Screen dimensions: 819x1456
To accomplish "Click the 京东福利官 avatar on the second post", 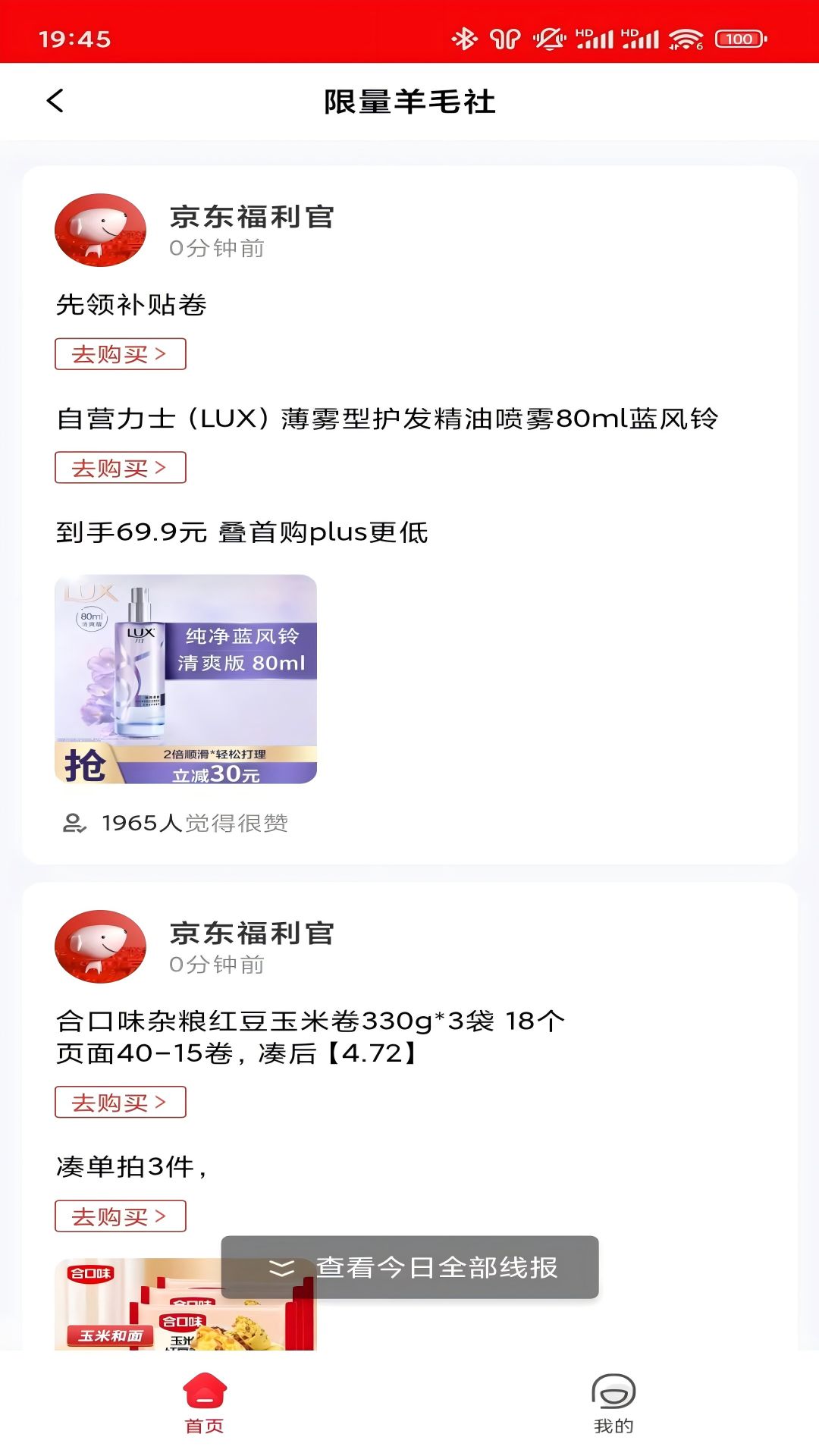I will 99,948.
